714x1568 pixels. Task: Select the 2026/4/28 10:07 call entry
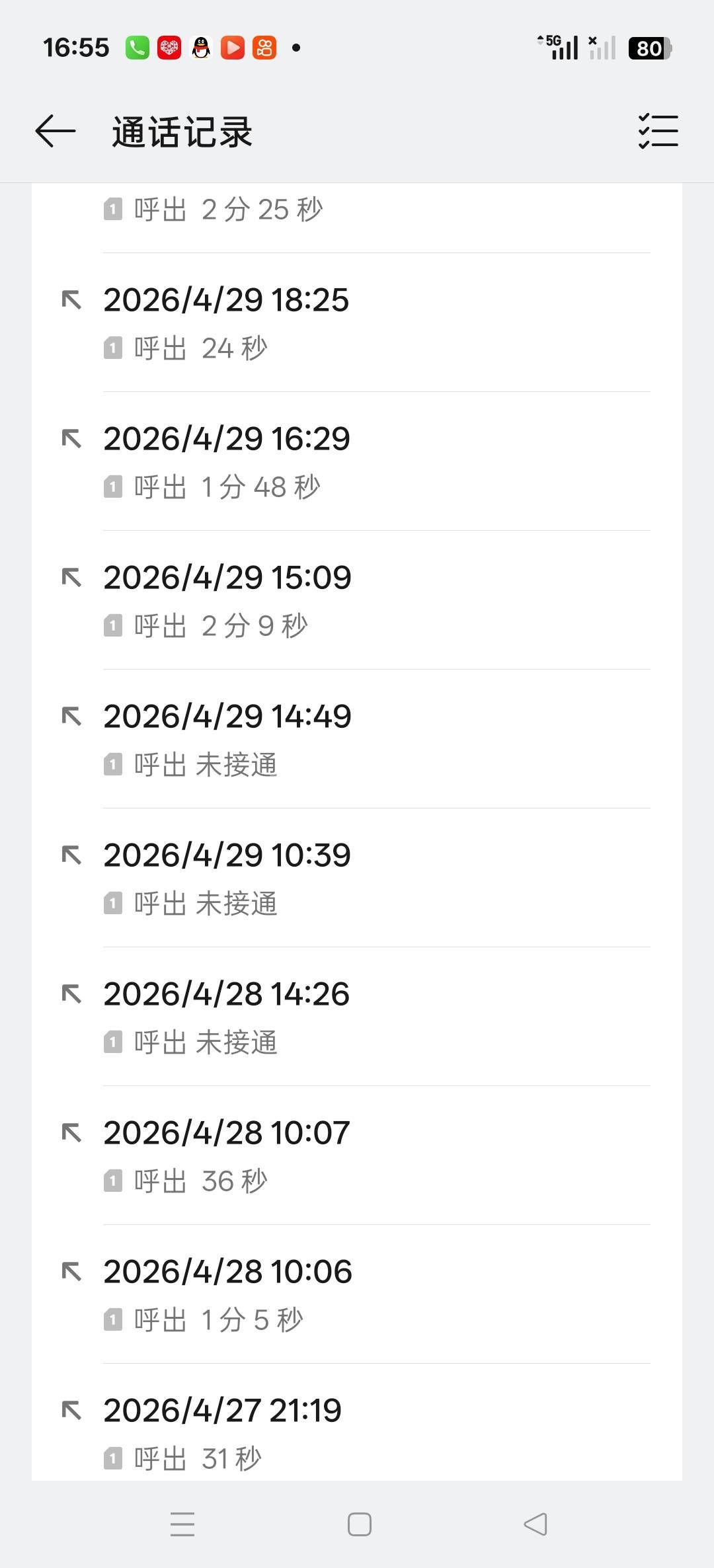coord(357,1156)
